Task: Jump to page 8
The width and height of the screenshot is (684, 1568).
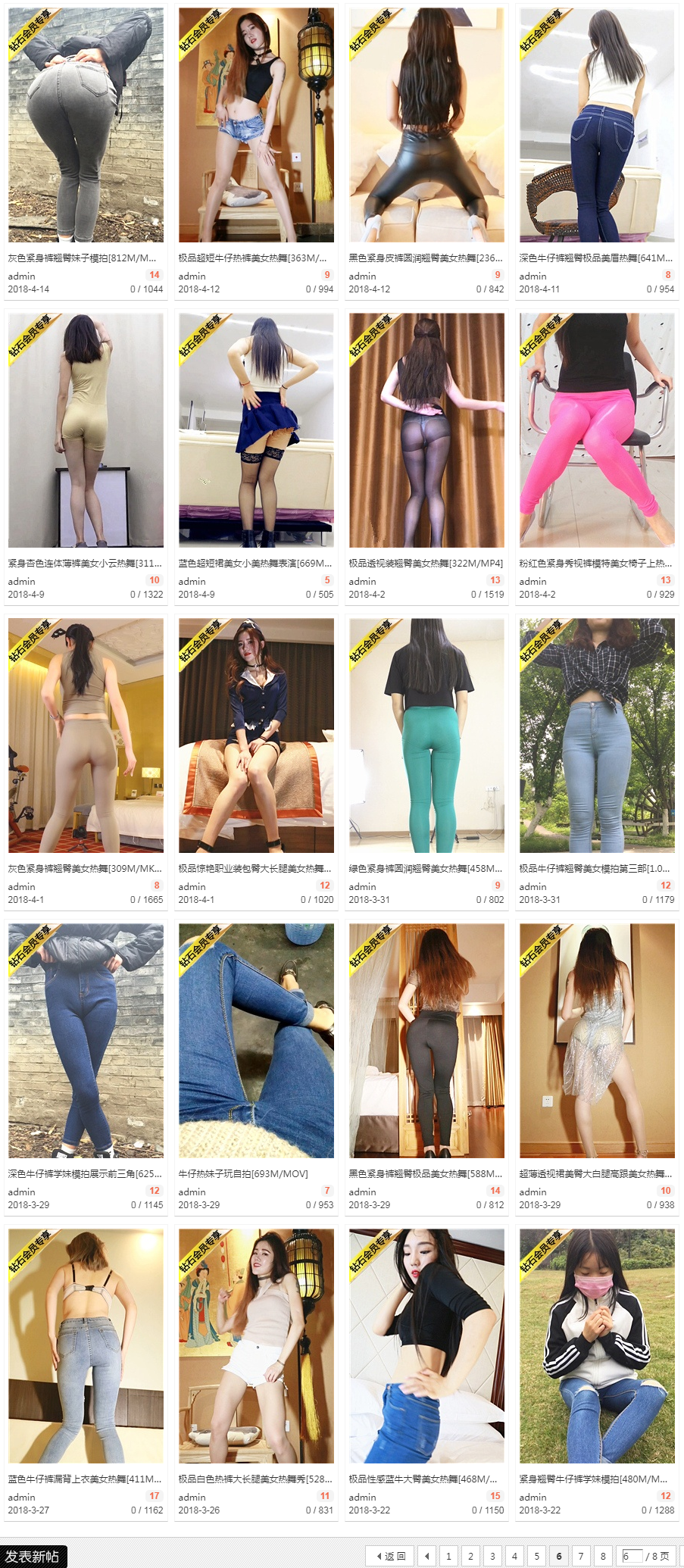Action: [x=603, y=1556]
